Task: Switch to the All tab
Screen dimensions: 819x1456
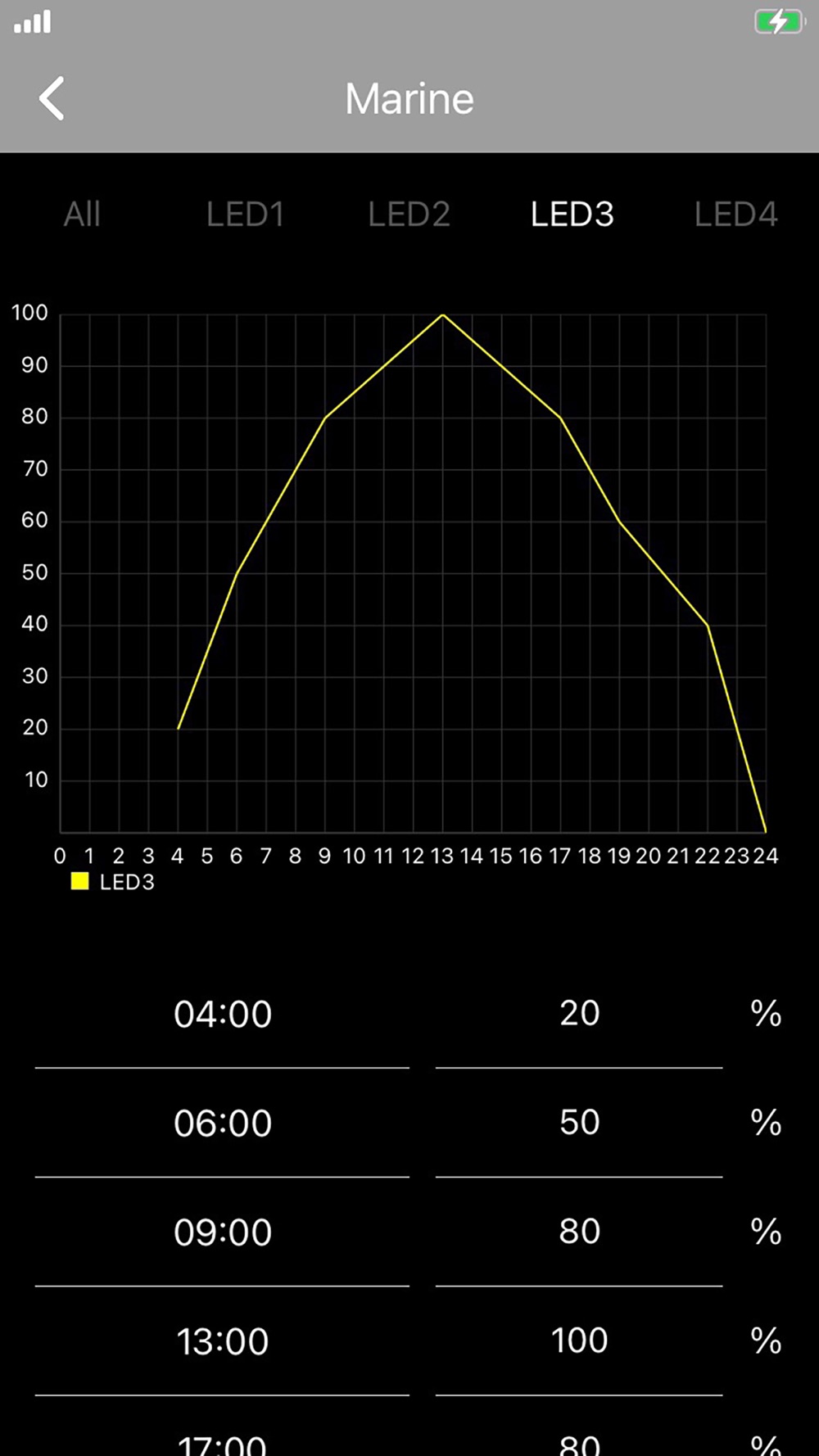Action: click(x=82, y=215)
